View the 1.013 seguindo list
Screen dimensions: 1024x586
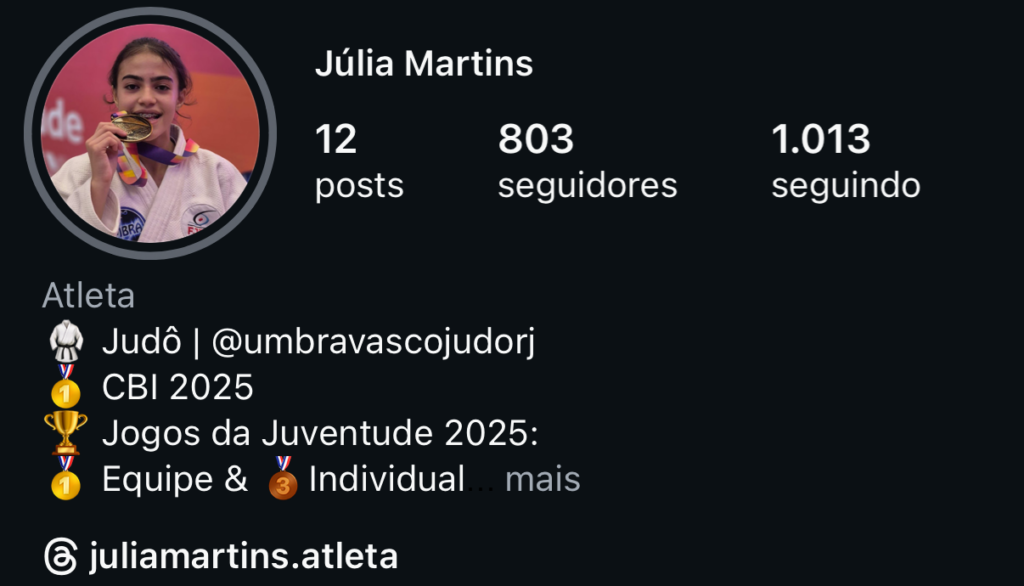[x=845, y=162]
